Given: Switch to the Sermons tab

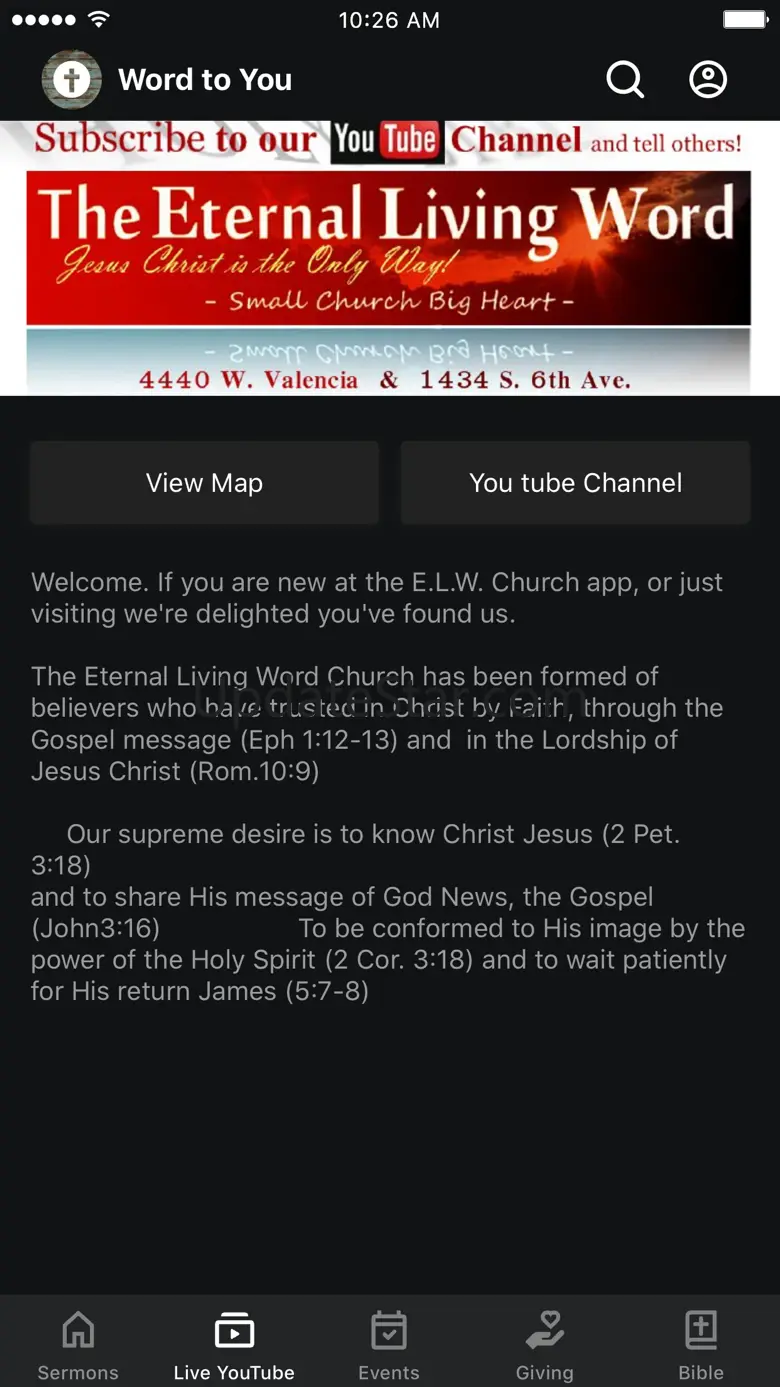Looking at the screenshot, I should pyautogui.click(x=78, y=1345).
